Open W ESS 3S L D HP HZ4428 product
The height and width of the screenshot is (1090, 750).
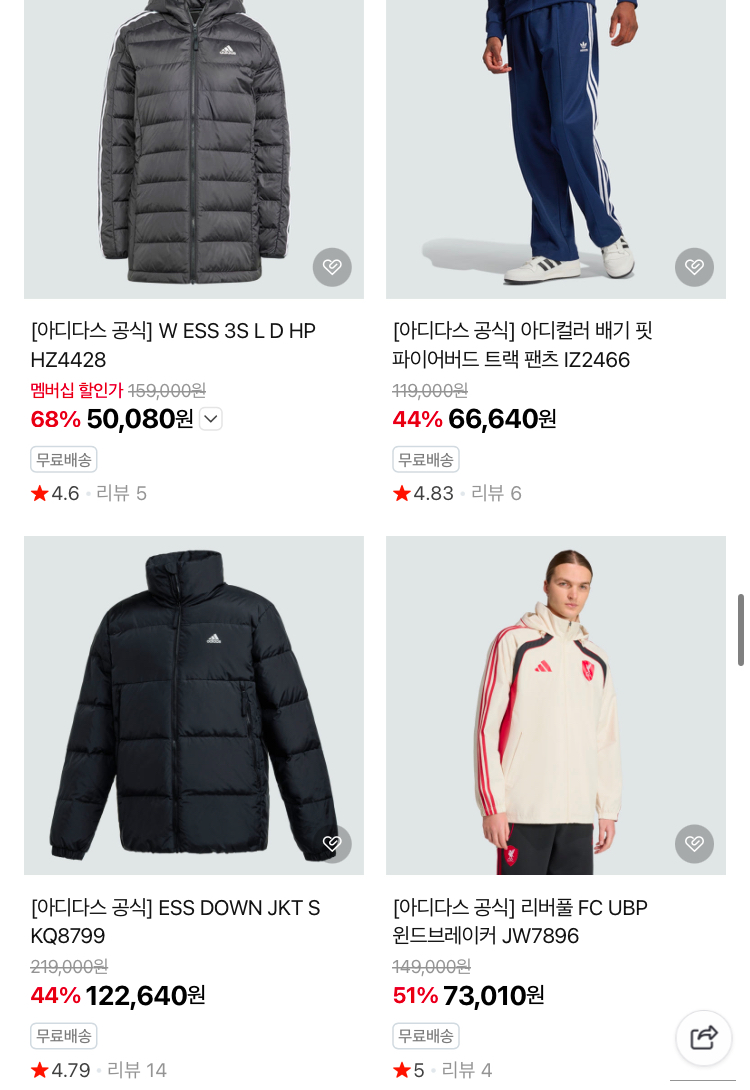[x=173, y=345]
